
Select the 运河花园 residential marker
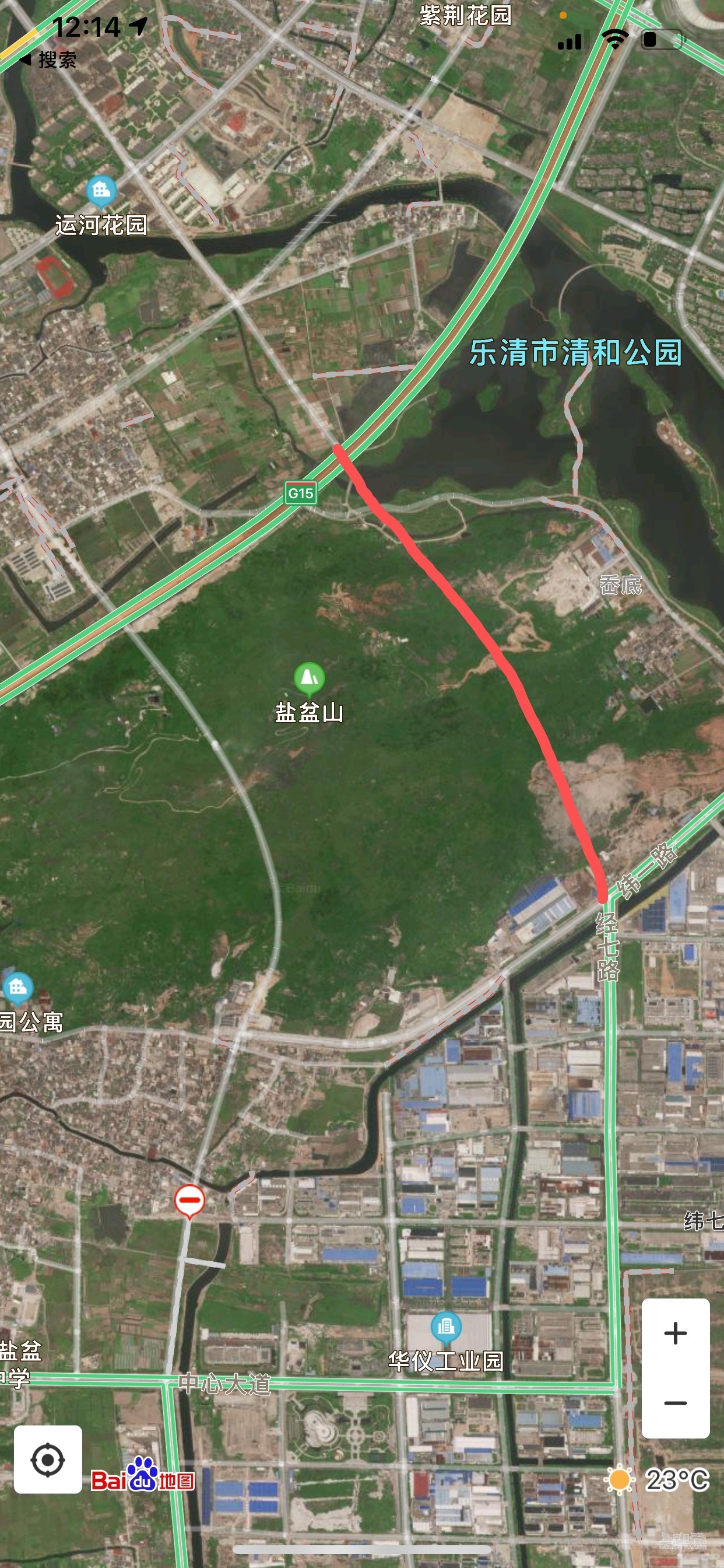click(x=101, y=191)
